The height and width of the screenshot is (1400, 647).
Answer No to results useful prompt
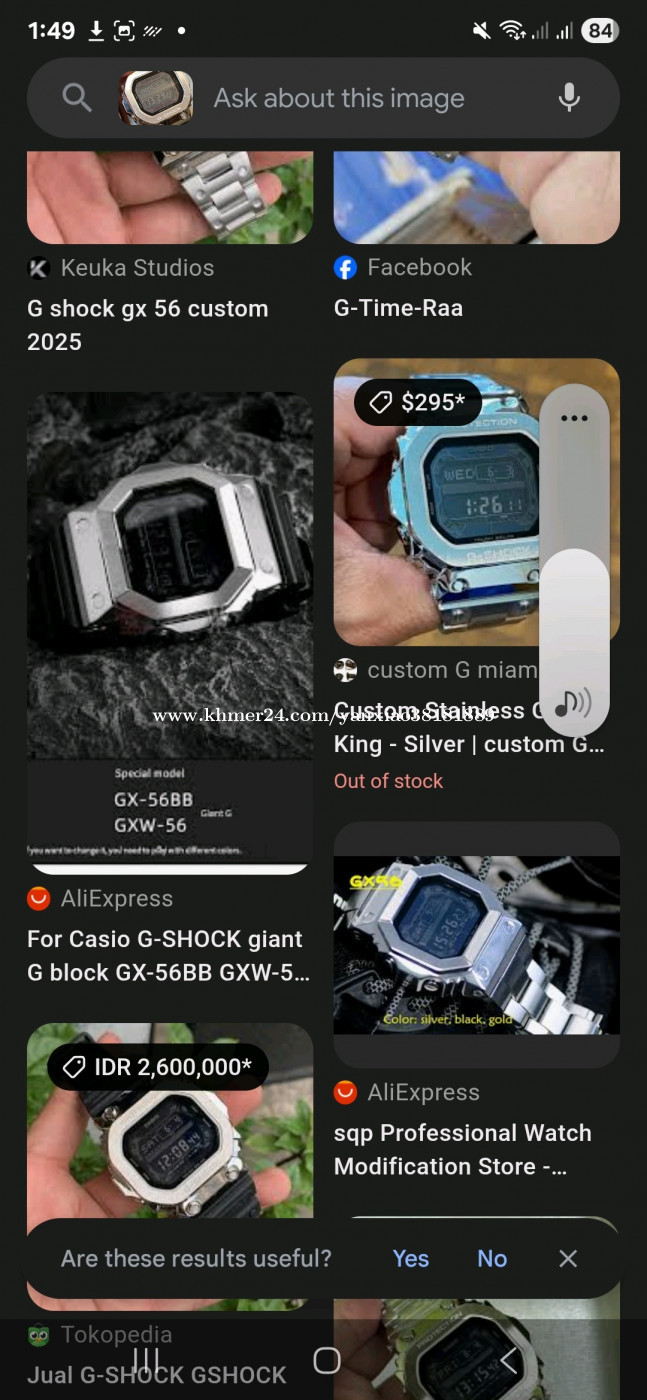coord(492,1258)
